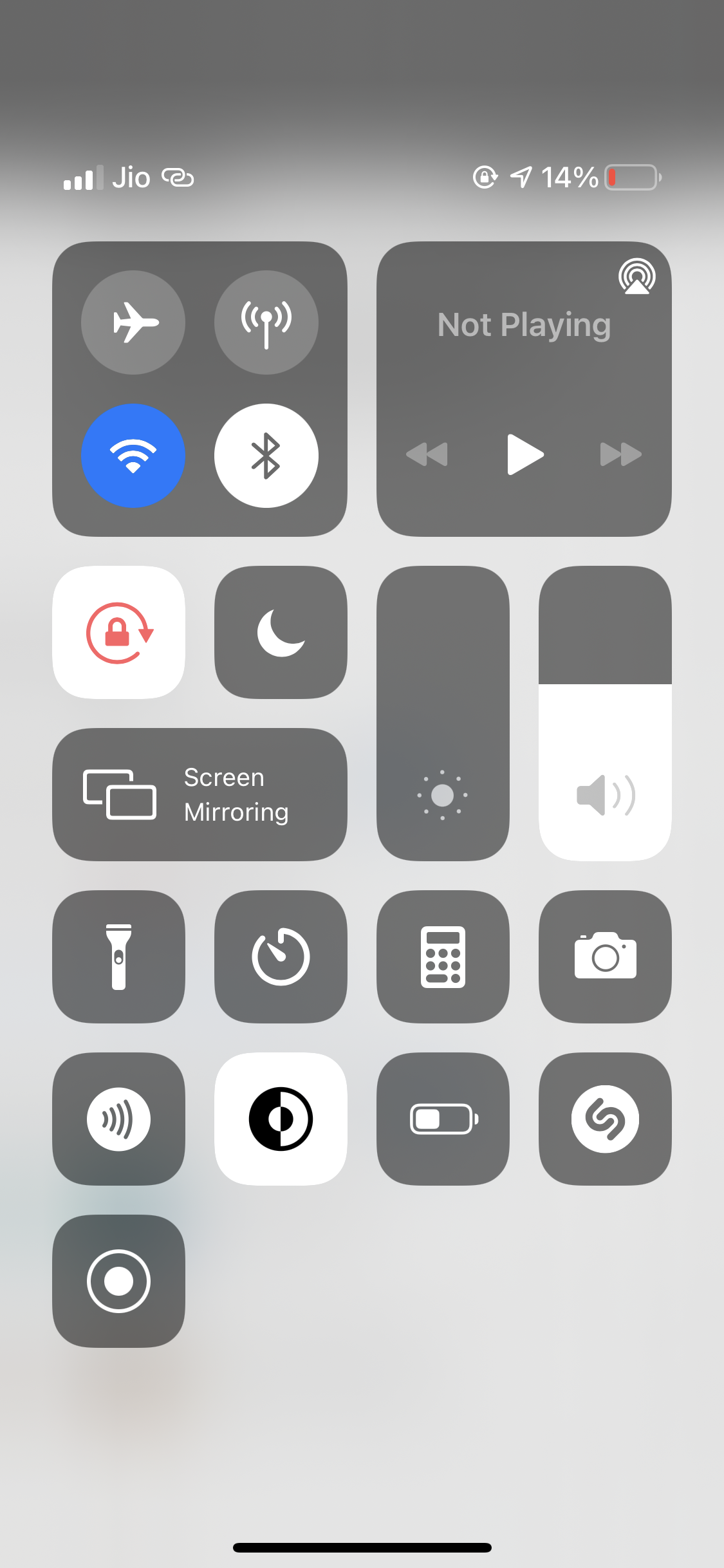724x1568 pixels.
Task: Disable Bluetooth
Action: coord(266,456)
